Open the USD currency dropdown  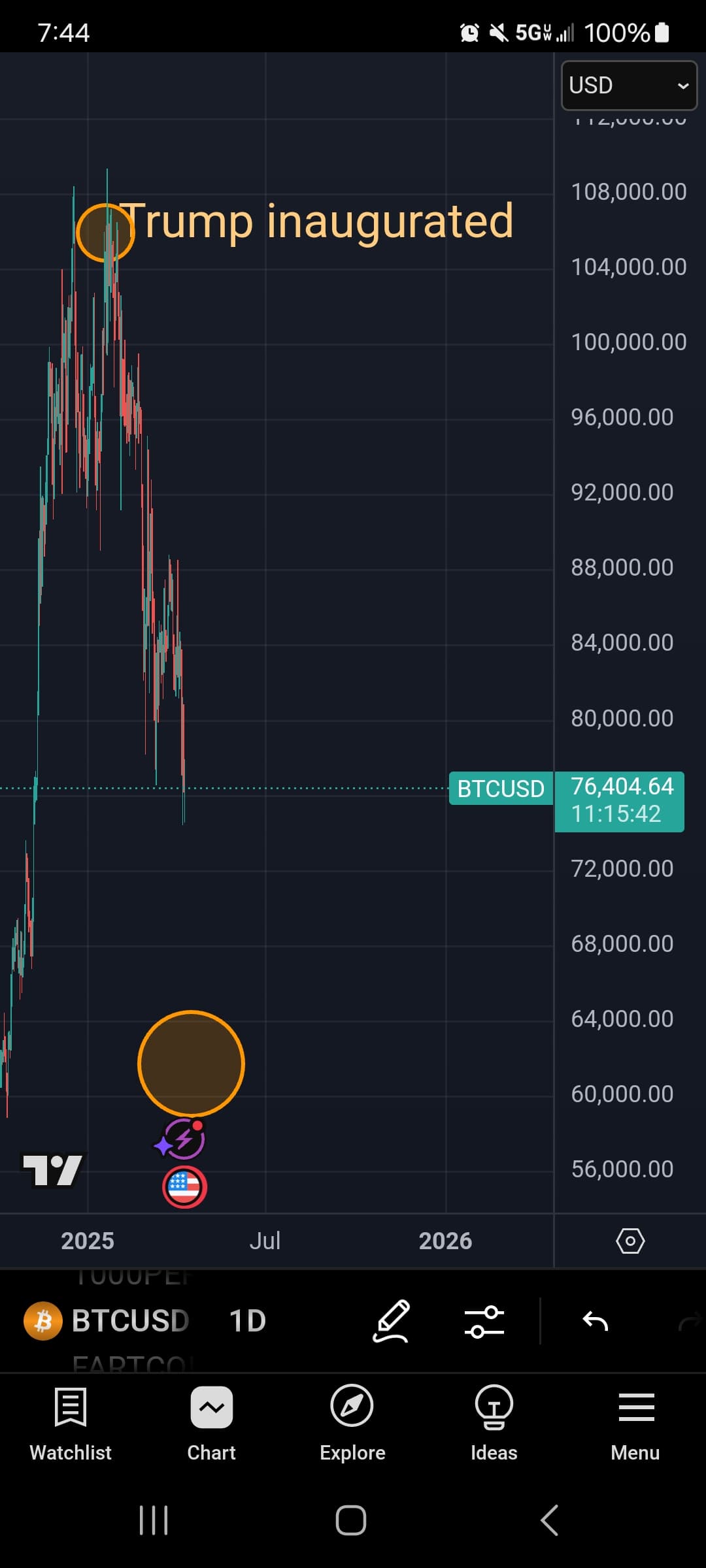pos(629,86)
